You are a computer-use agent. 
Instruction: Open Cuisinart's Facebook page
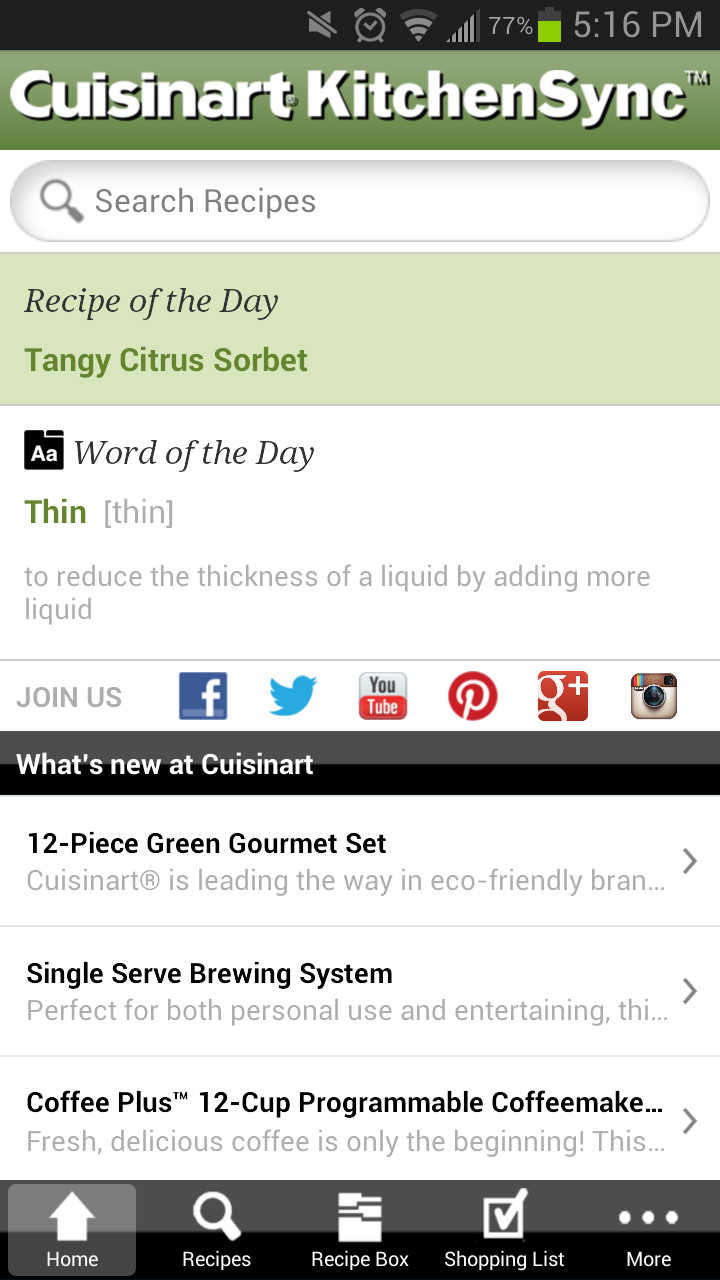point(202,696)
